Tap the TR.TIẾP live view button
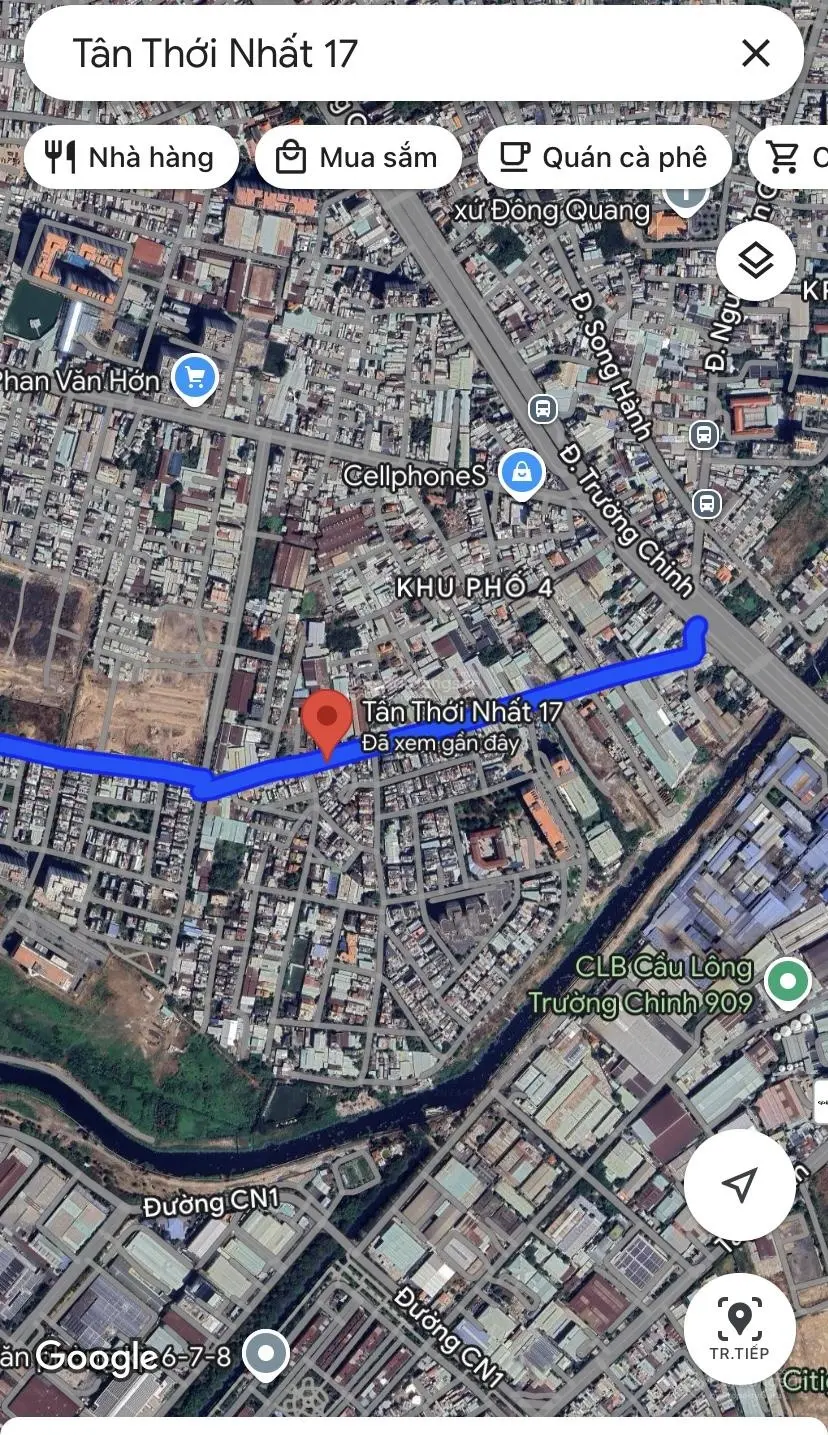 (739, 1329)
